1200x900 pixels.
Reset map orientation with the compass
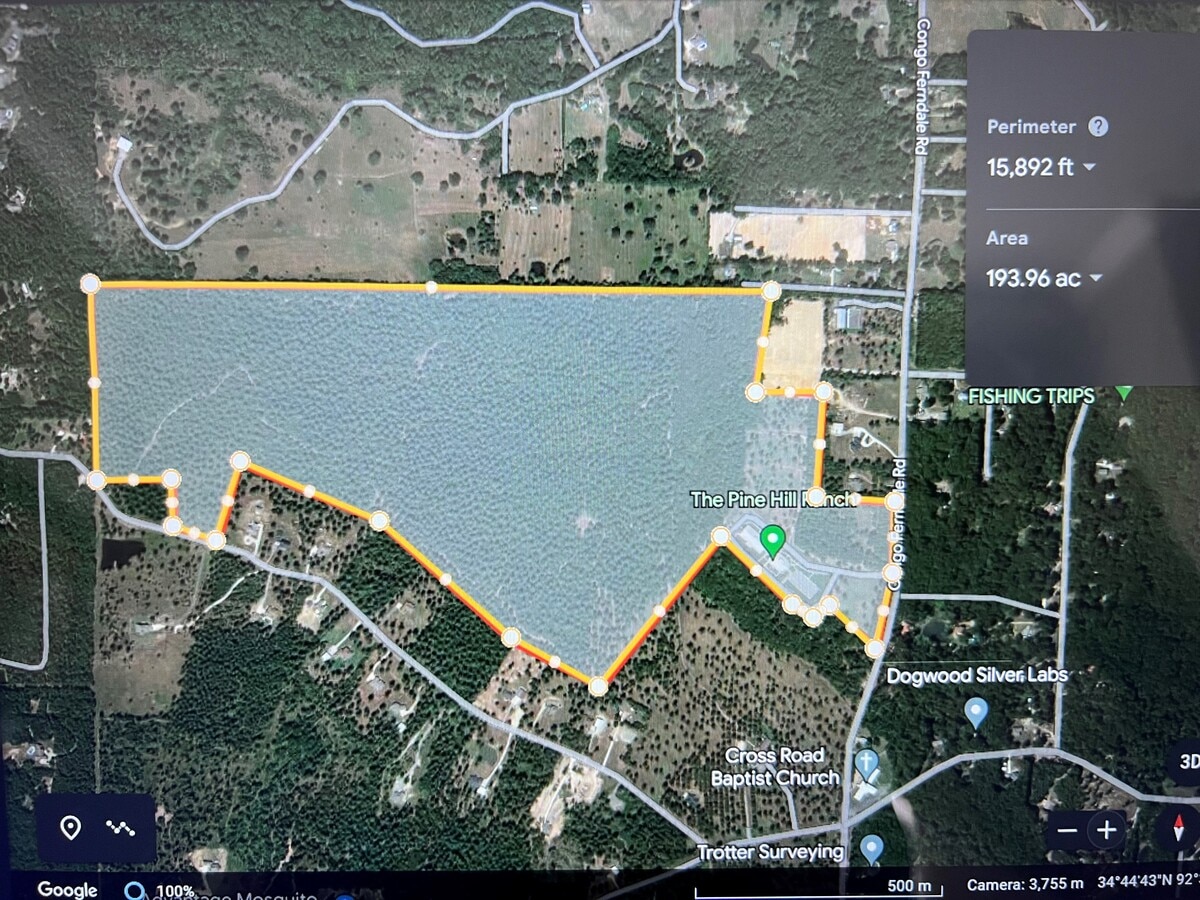pyautogui.click(x=1177, y=828)
